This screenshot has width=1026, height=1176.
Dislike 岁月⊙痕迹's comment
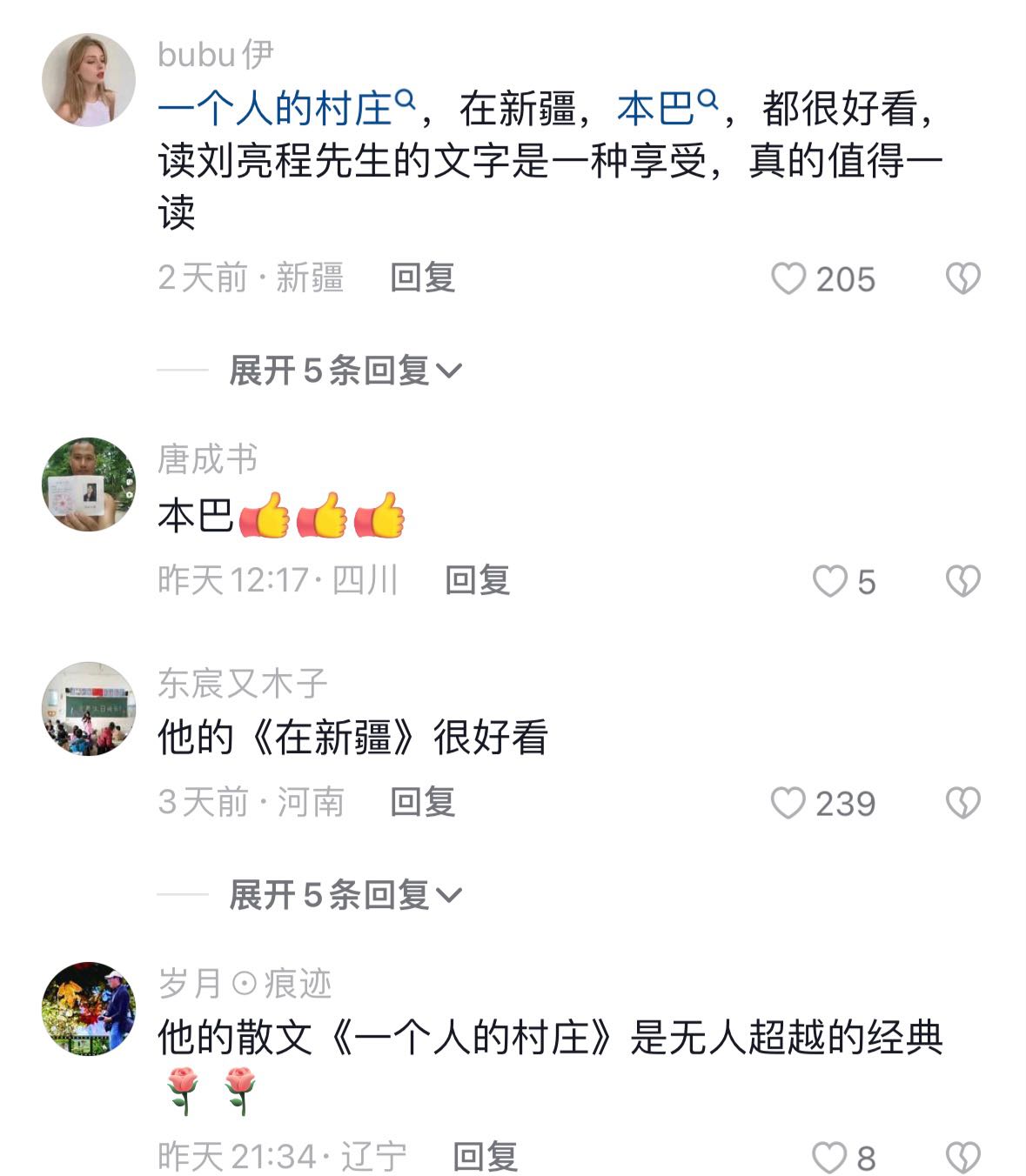tap(962, 1158)
